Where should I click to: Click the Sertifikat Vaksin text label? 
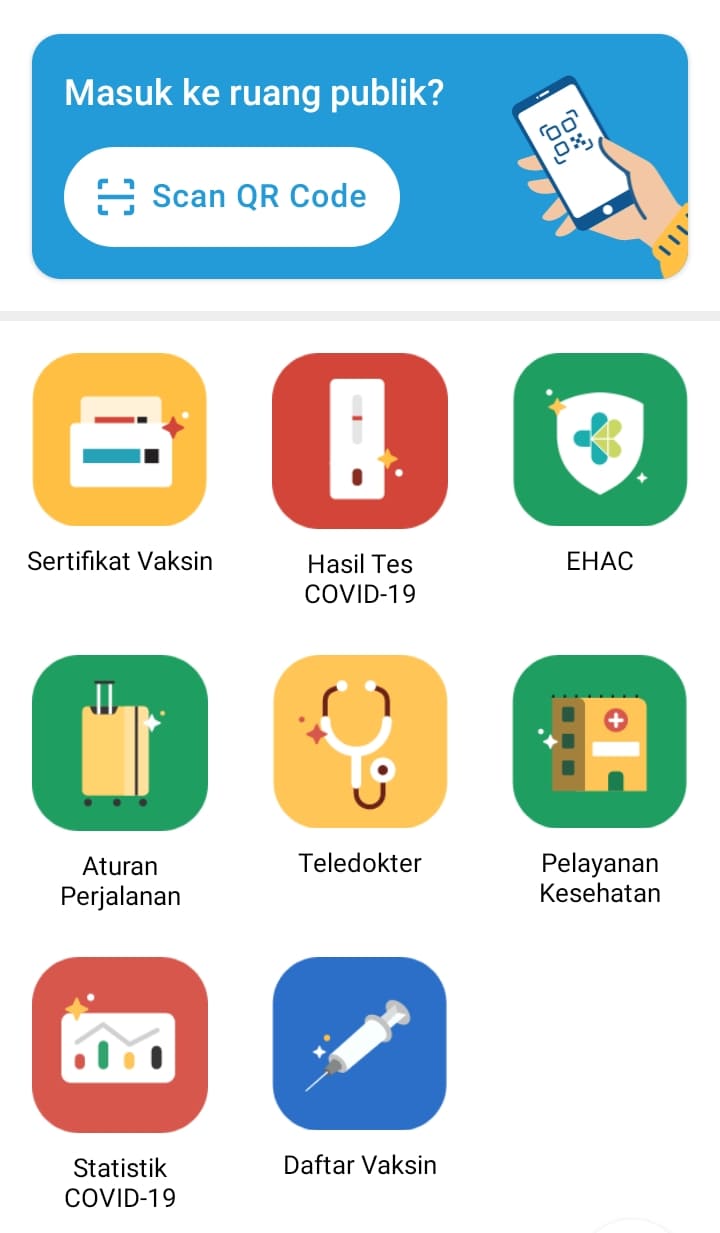tap(119, 561)
